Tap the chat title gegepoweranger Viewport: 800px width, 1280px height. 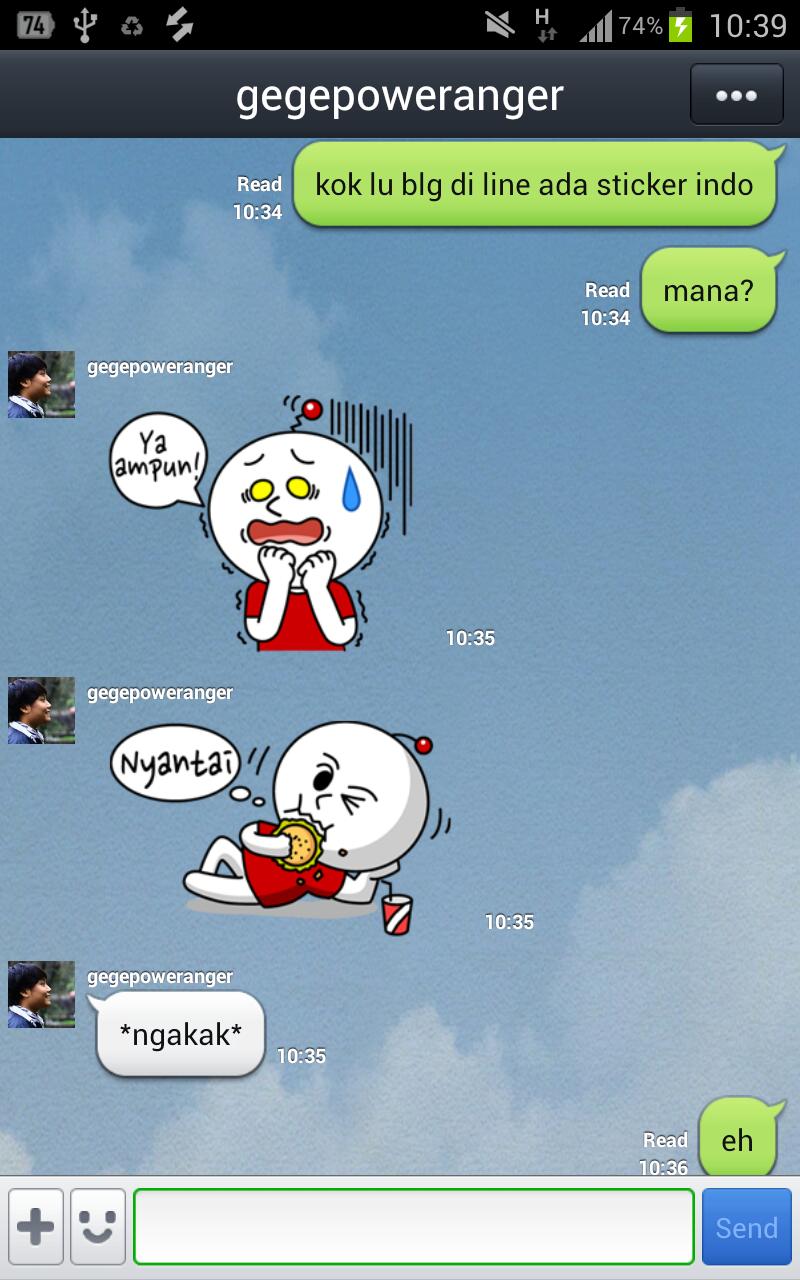pyautogui.click(x=400, y=95)
